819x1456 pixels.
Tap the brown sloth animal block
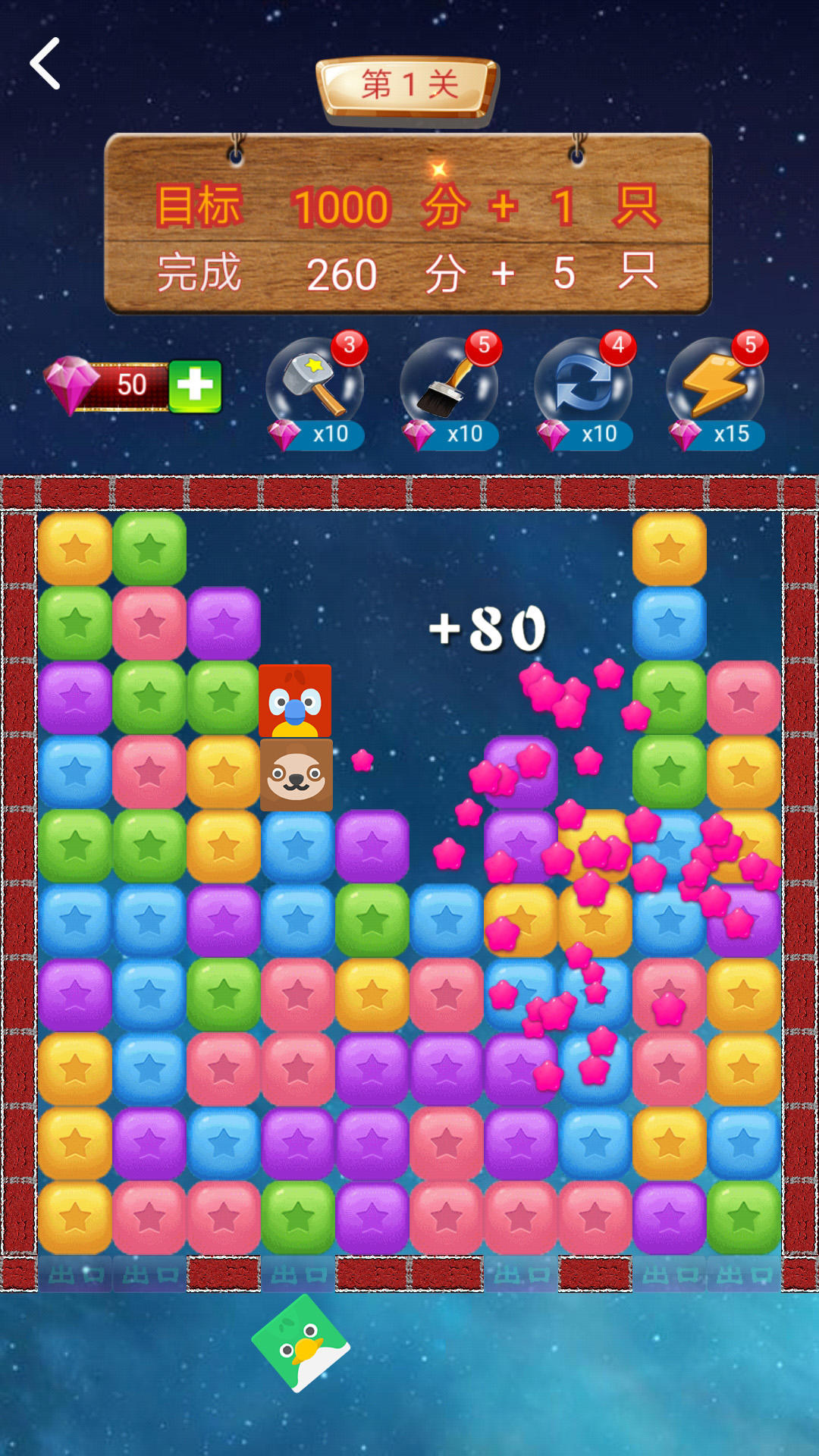click(296, 775)
